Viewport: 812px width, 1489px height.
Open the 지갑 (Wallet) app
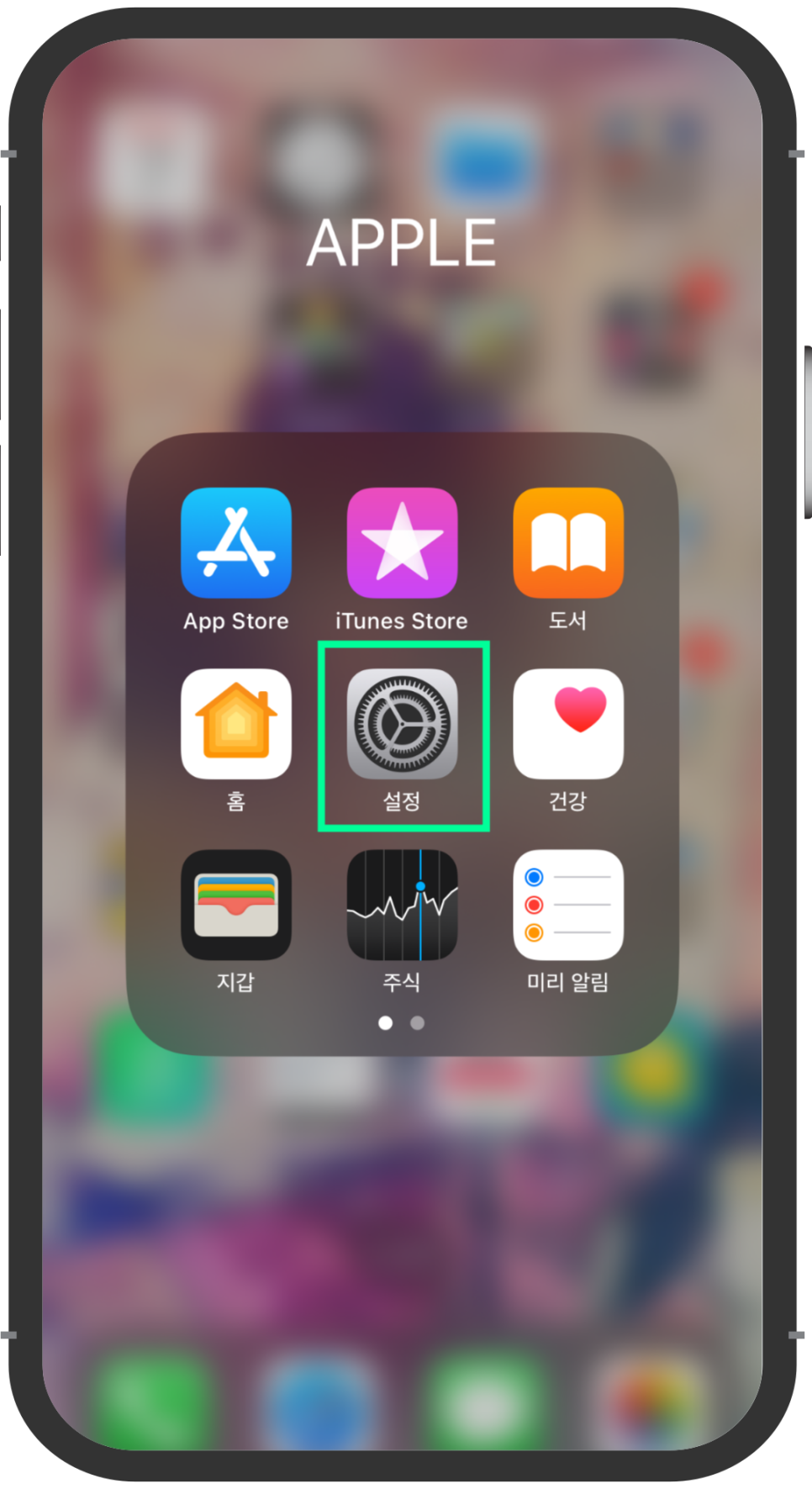coord(236,905)
